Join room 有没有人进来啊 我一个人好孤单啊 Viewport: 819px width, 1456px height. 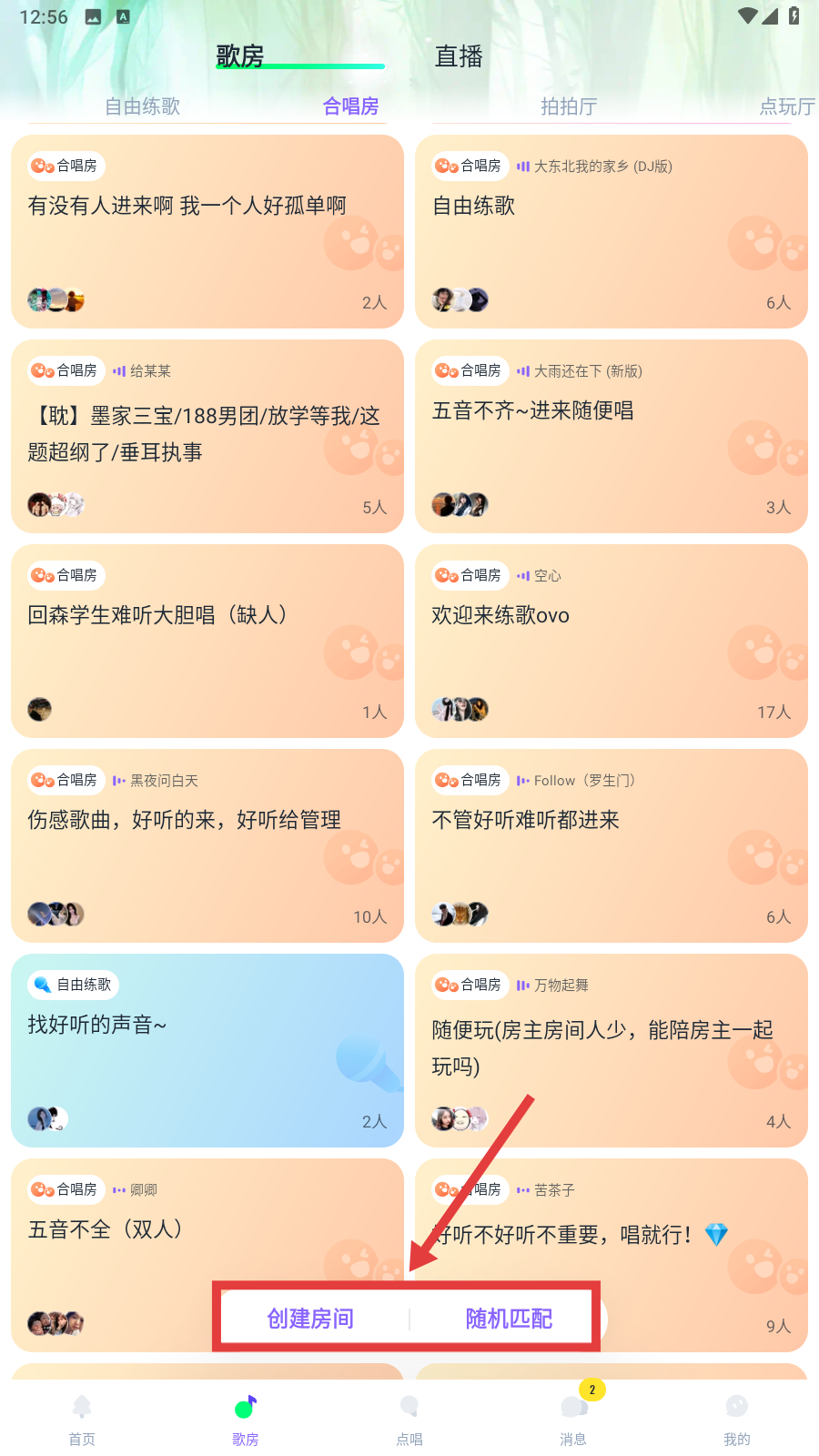(207, 232)
